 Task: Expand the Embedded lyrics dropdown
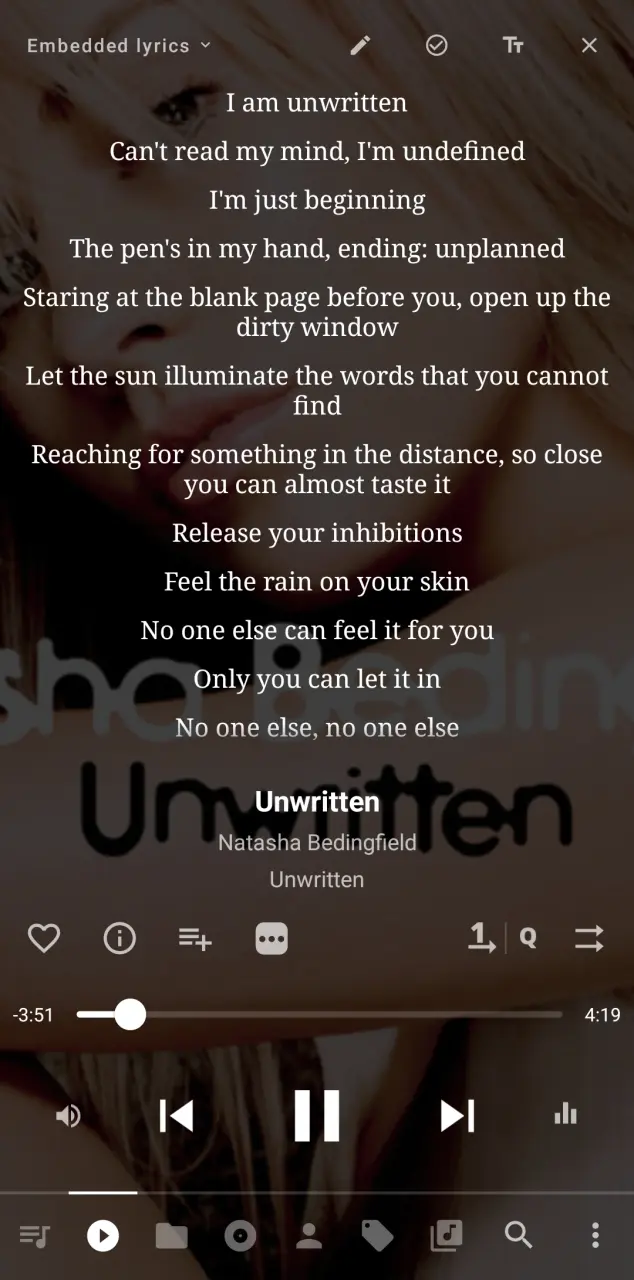119,45
